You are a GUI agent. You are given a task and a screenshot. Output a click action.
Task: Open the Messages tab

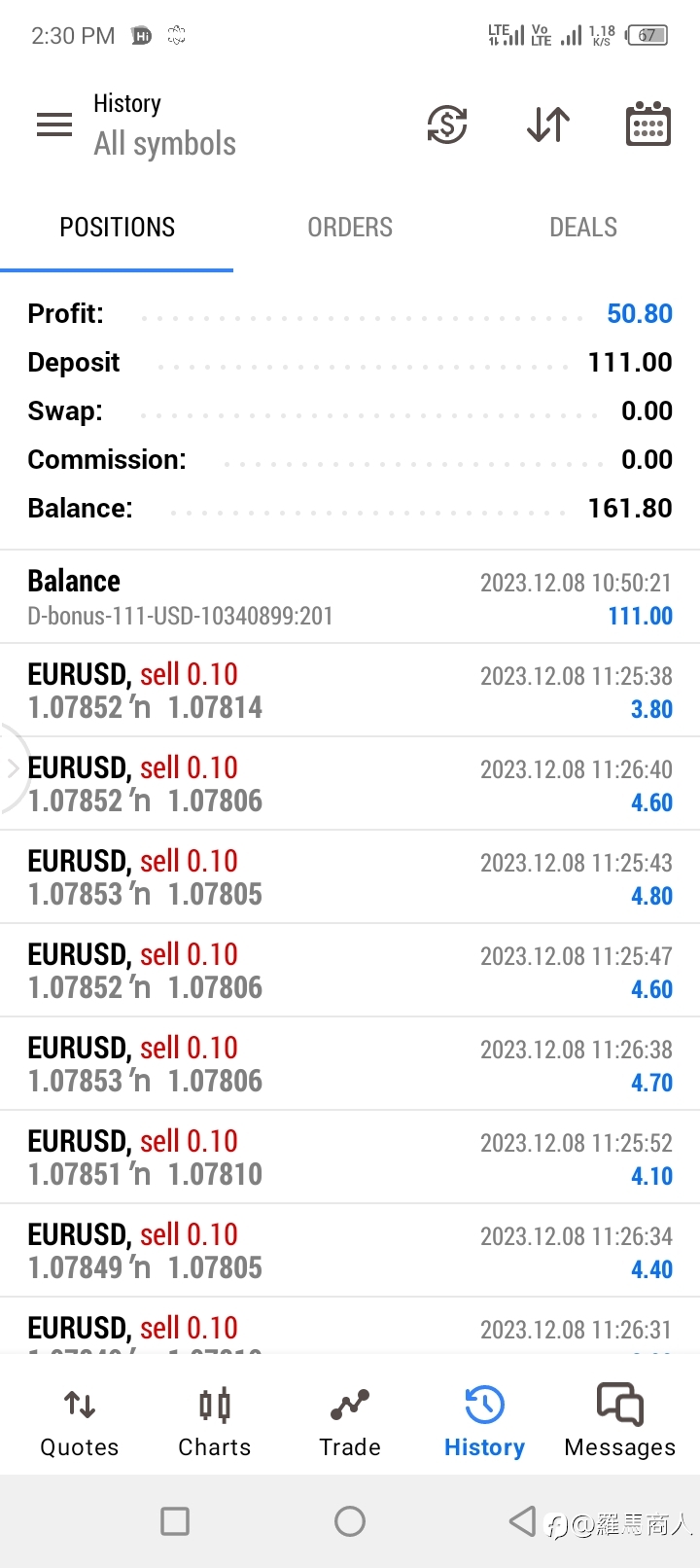pyautogui.click(x=620, y=1422)
